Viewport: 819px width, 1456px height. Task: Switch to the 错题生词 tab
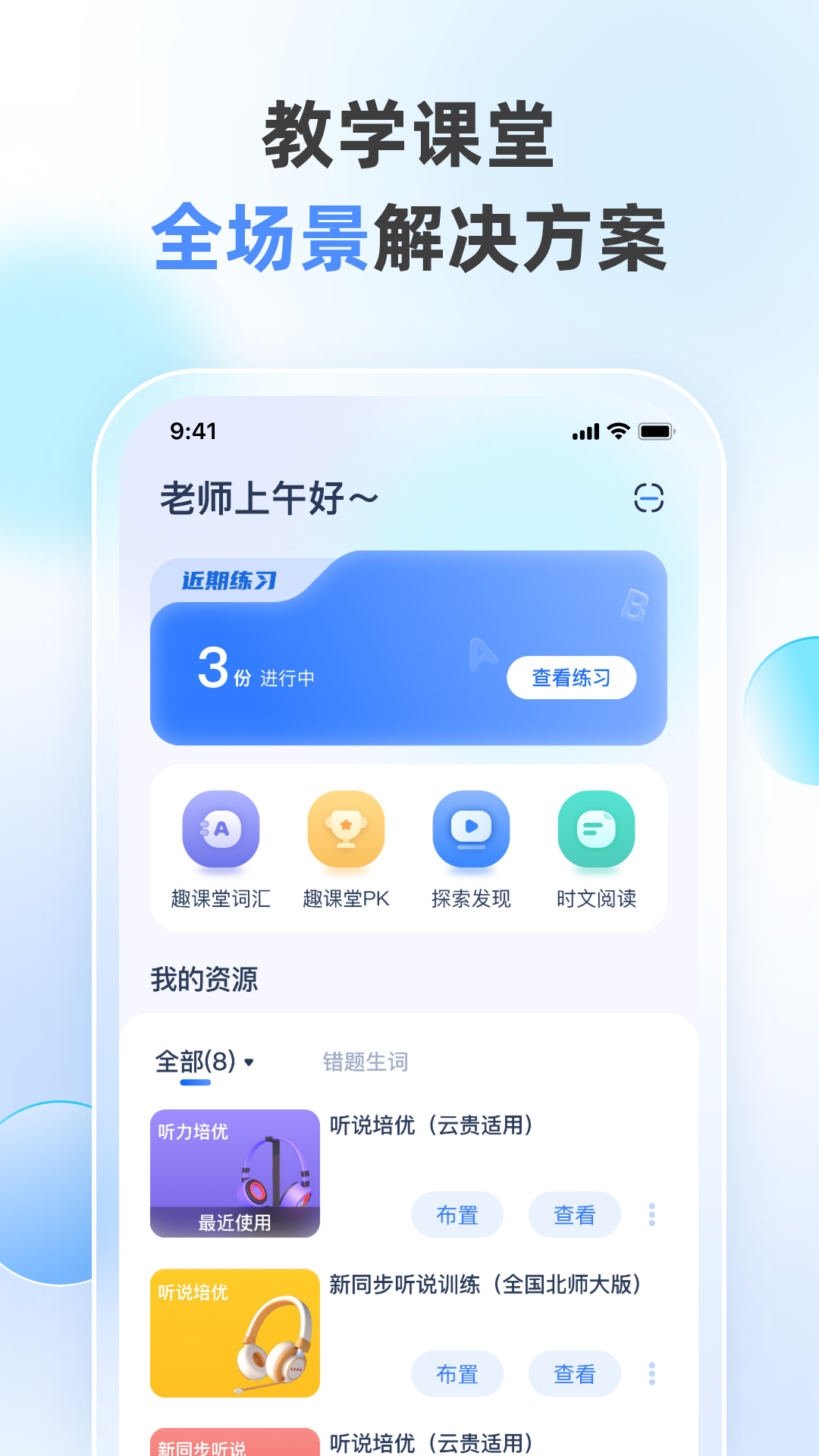point(364,1063)
